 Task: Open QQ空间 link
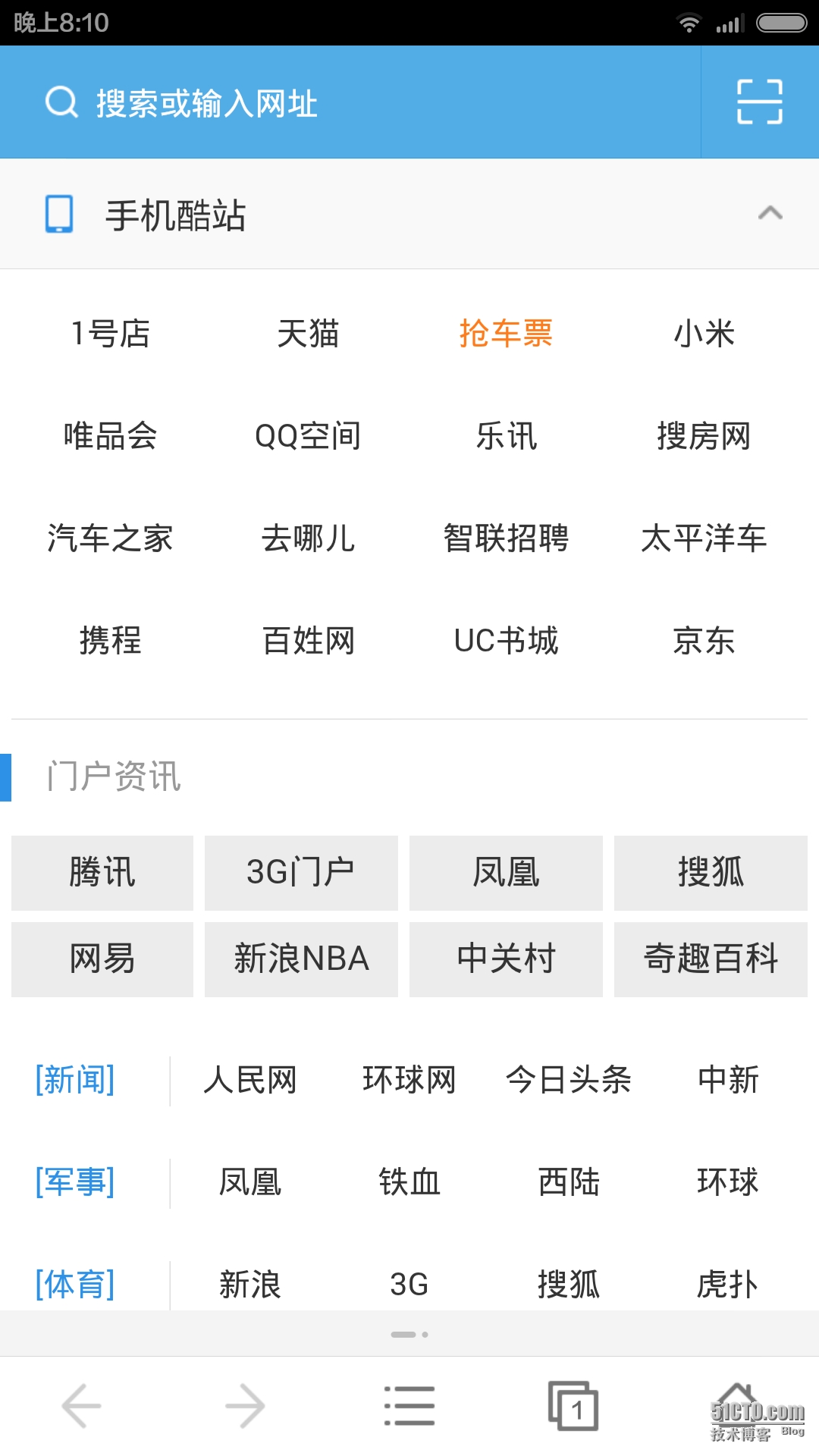click(308, 436)
